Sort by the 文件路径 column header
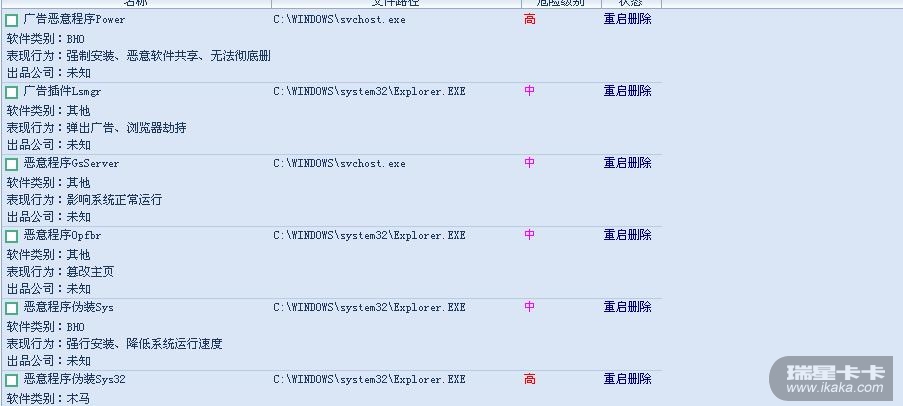Image resolution: width=903 pixels, height=406 pixels. [x=395, y=3]
